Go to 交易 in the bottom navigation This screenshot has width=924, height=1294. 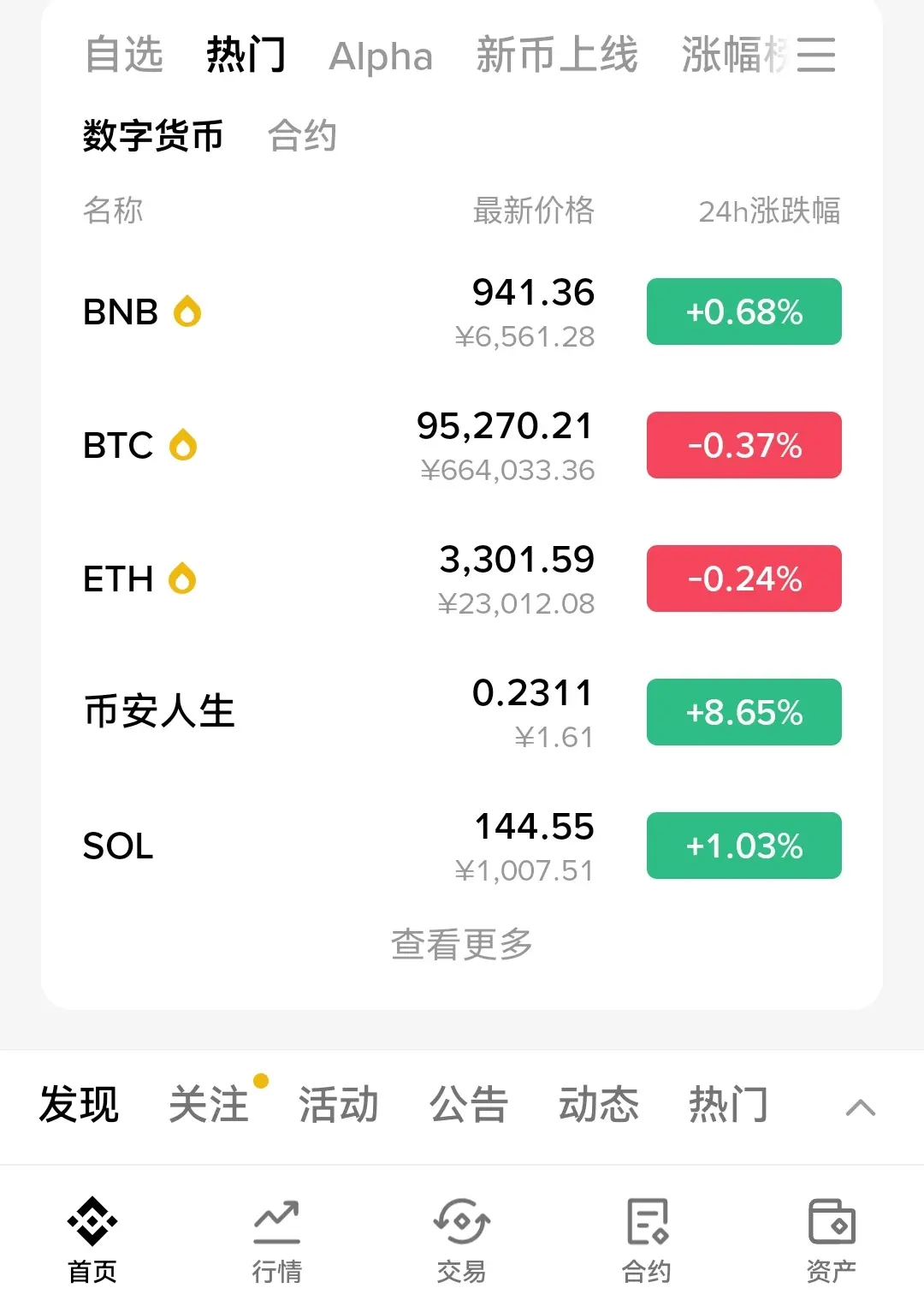point(462,1241)
